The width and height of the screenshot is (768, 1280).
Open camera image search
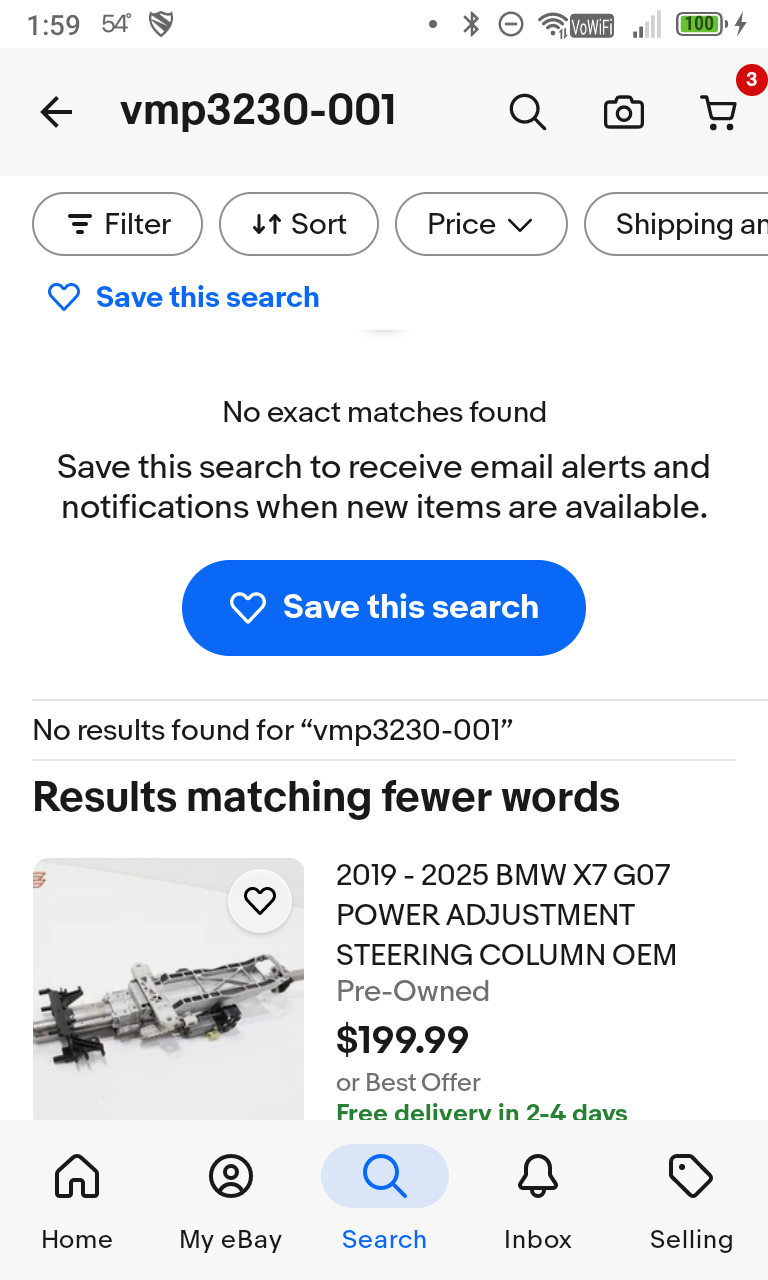point(623,112)
